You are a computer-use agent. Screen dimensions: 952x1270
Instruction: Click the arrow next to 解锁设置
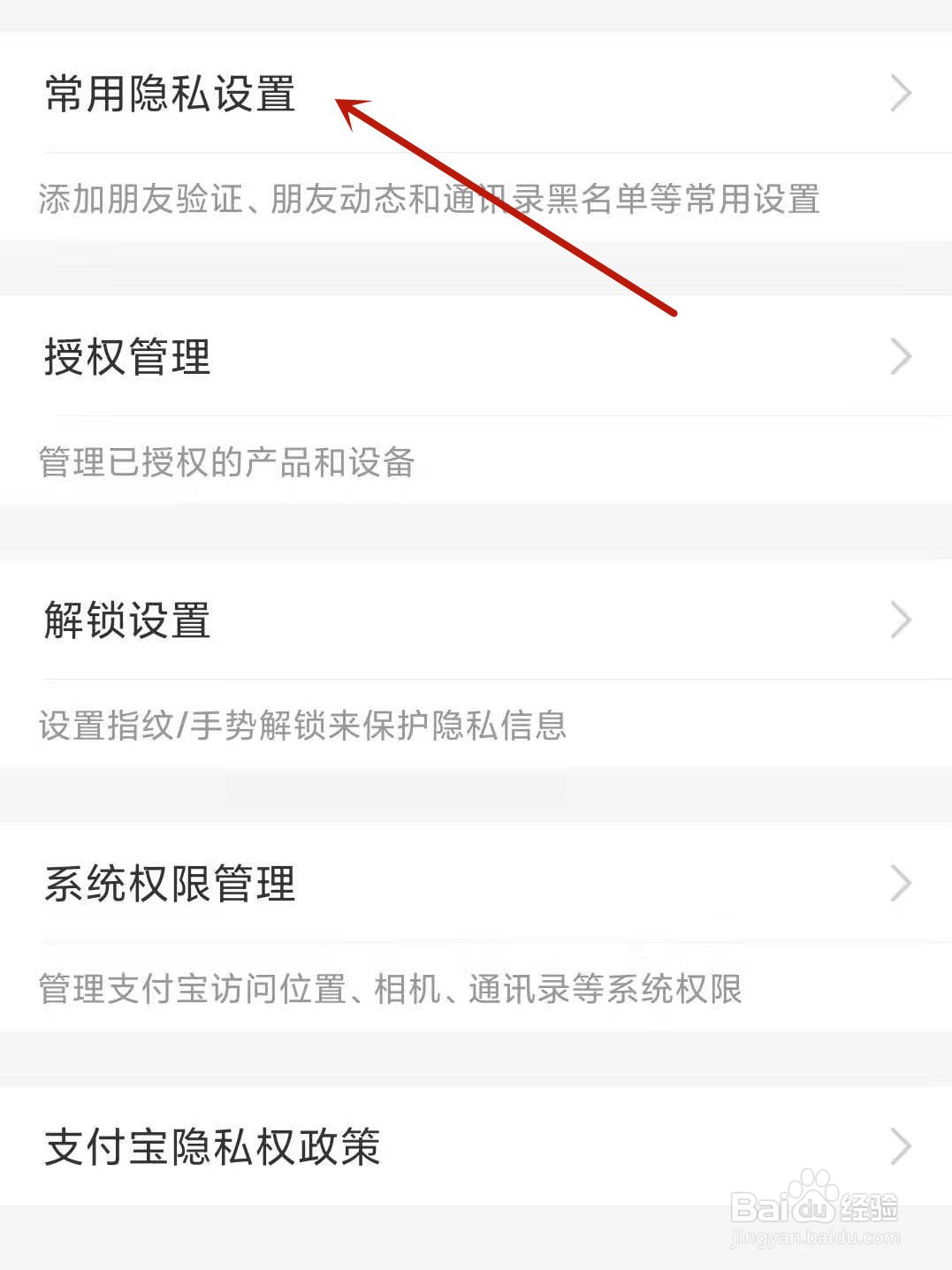[x=899, y=620]
